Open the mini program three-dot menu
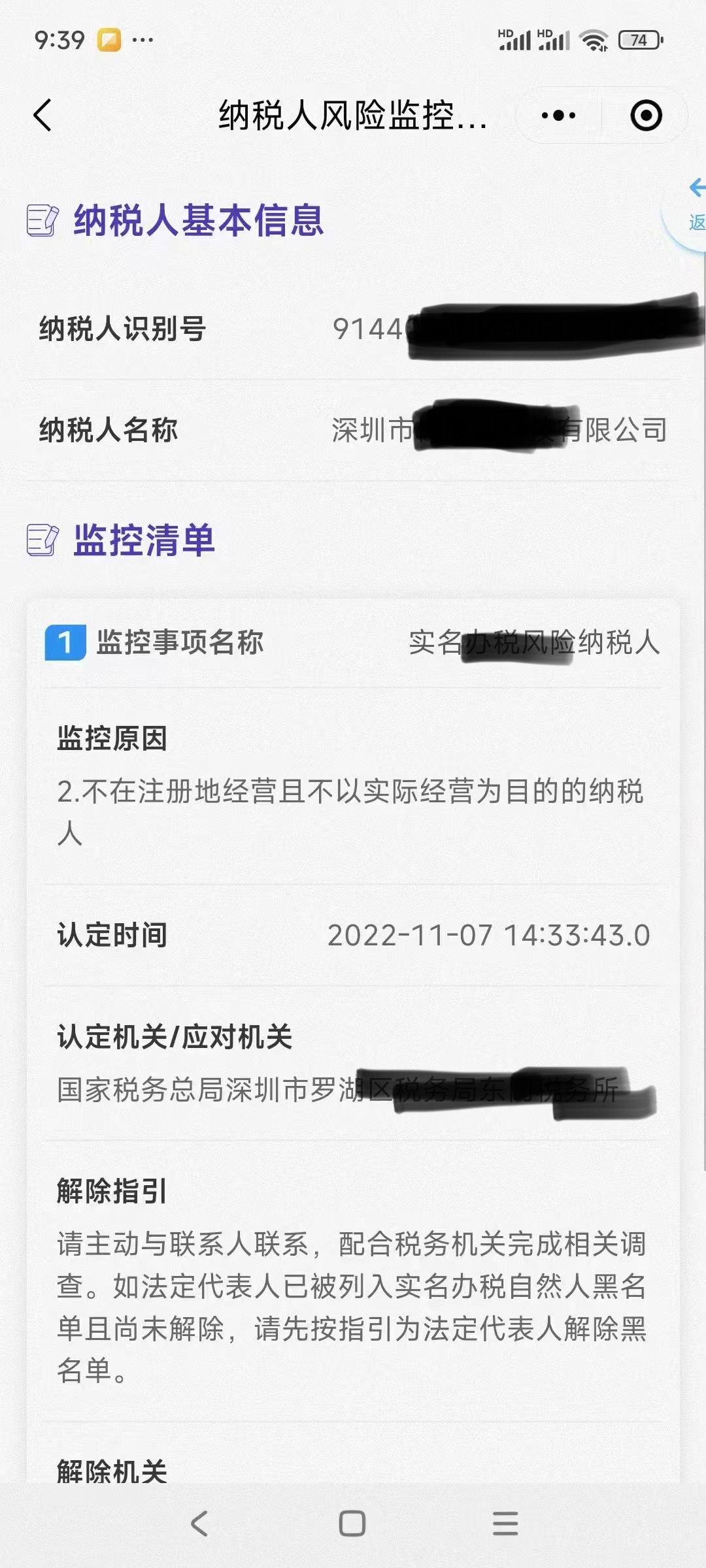Screen dimensions: 706x1568 point(558,116)
